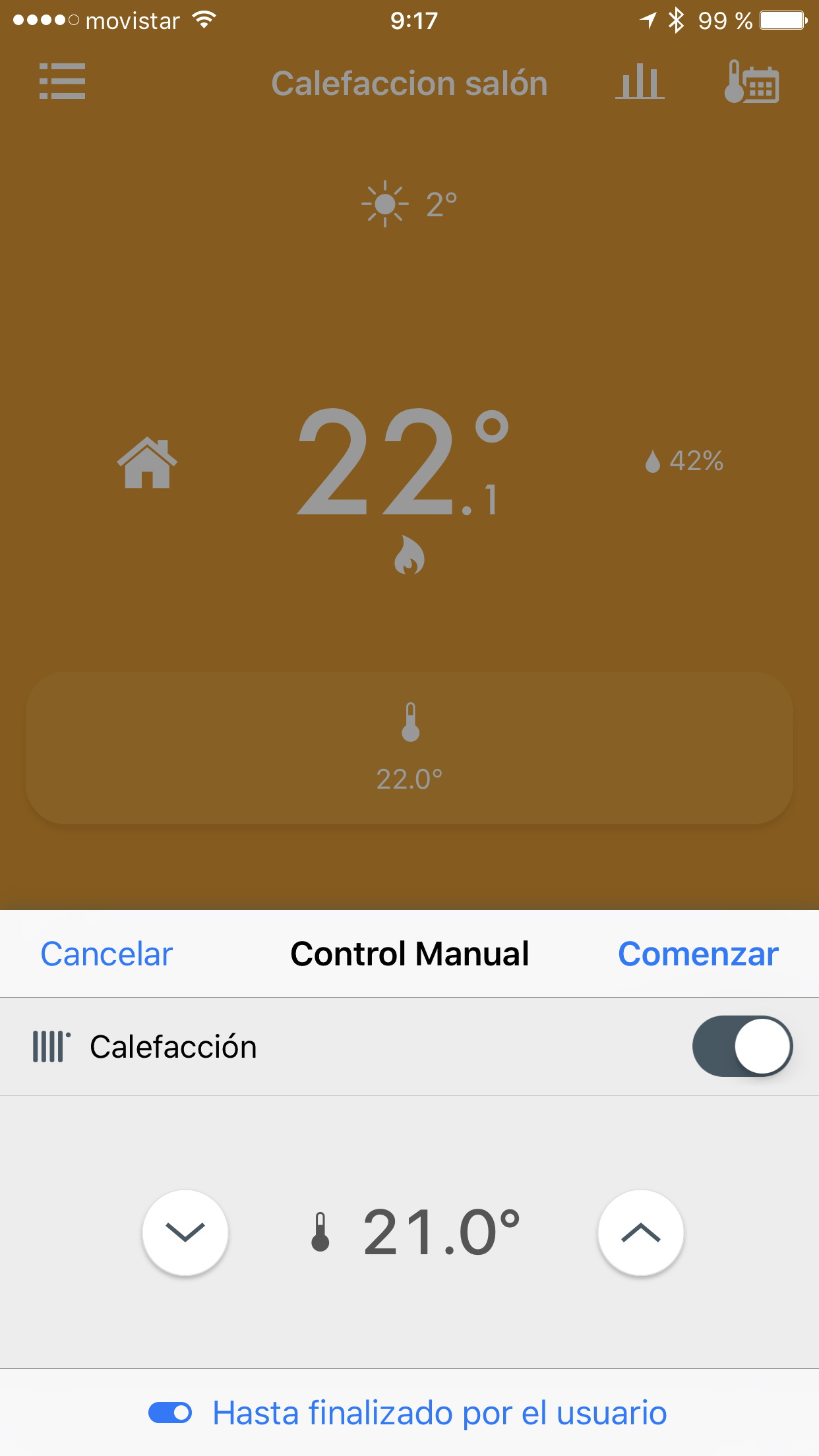819x1456 pixels.
Task: Lower the temperature with the down arrow
Action: coord(185,1232)
